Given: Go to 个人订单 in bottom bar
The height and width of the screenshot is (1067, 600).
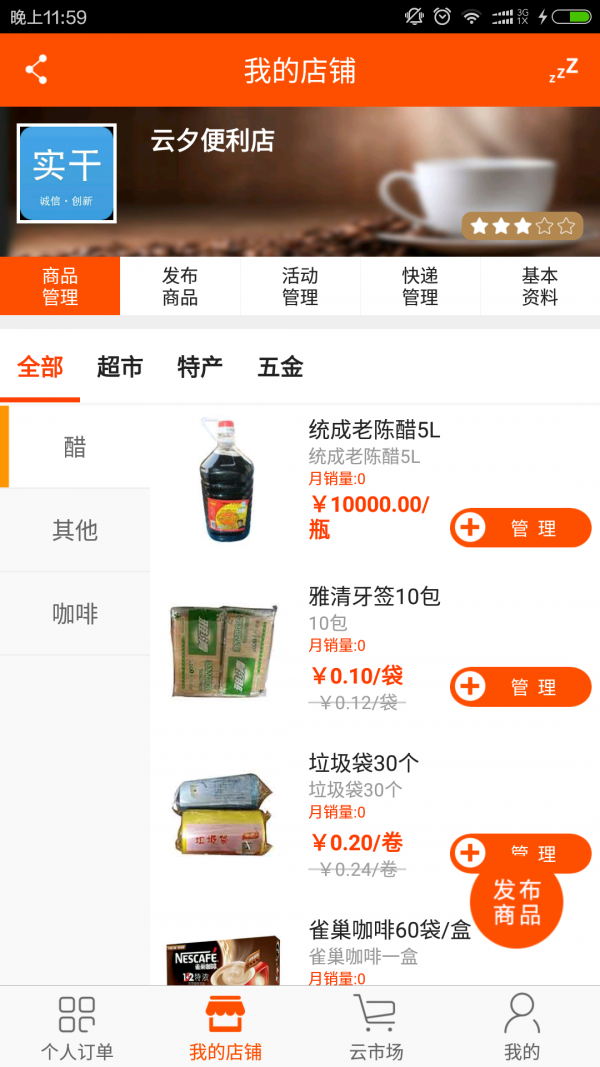Looking at the screenshot, I should click(77, 1026).
